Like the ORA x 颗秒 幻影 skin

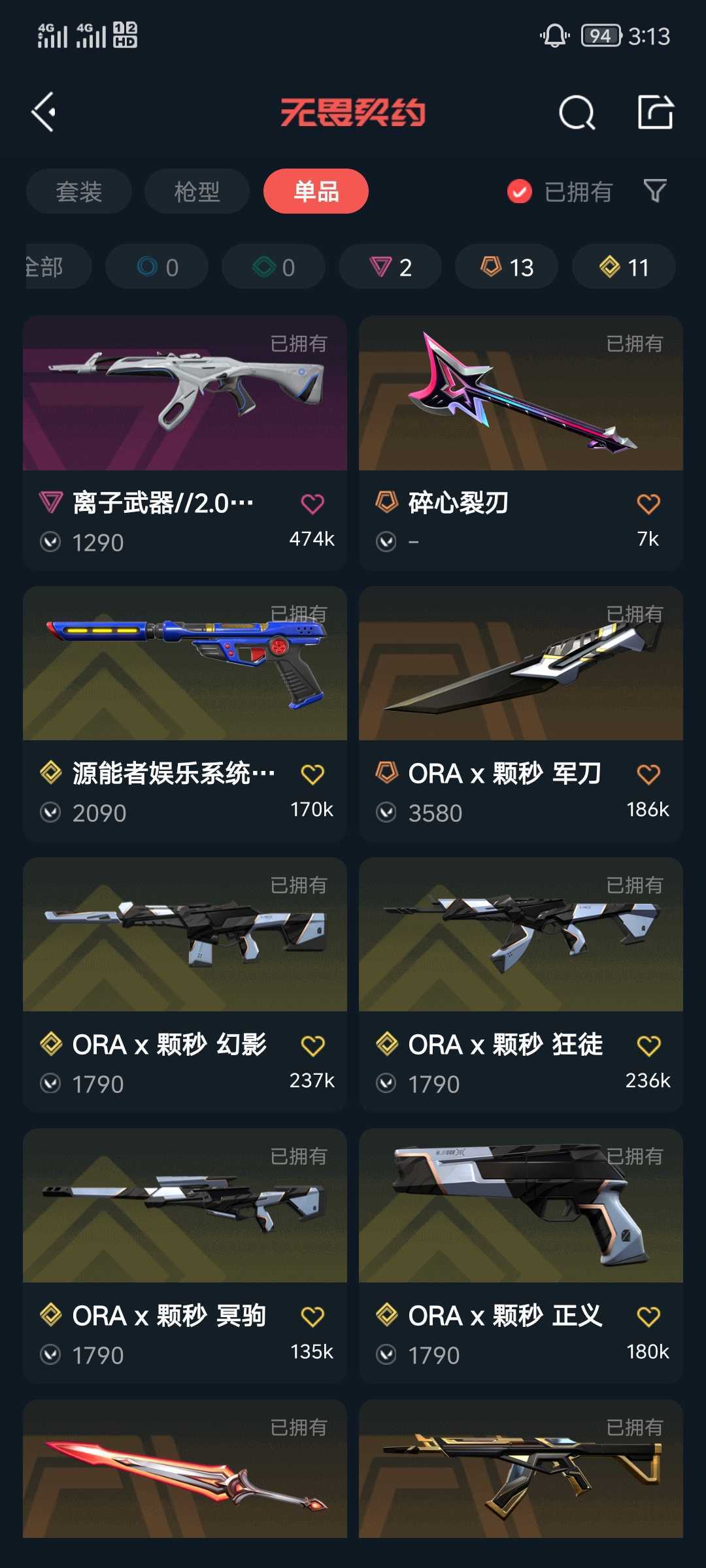(x=312, y=1045)
